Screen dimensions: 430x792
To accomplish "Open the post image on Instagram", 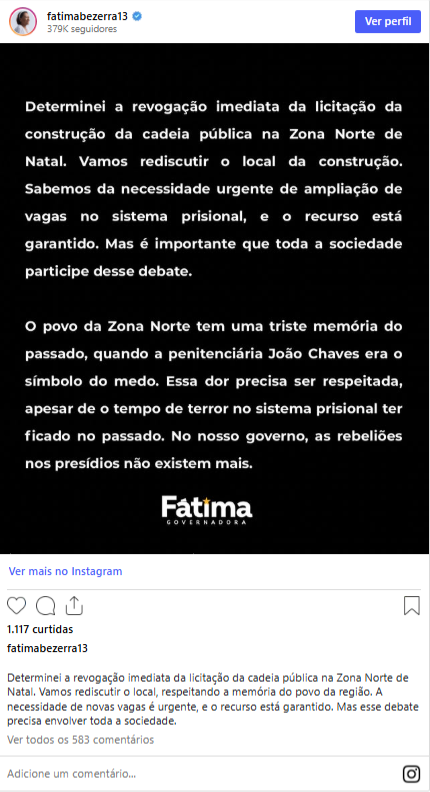I will pyautogui.click(x=215, y=299).
